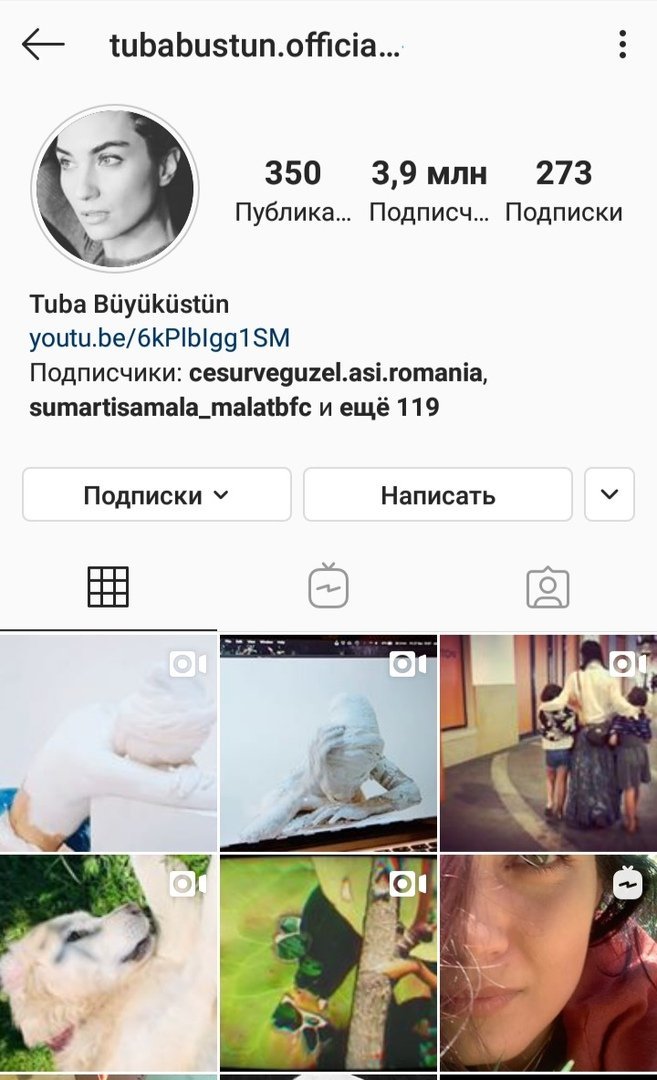The height and width of the screenshot is (1080, 657).
Task: Switch to the tagged photos tab
Action: point(548,587)
